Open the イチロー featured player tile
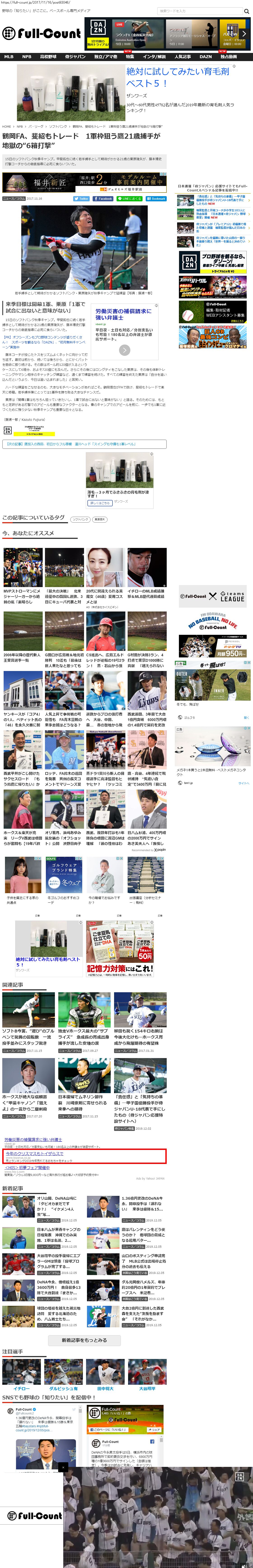 coord(21,1371)
